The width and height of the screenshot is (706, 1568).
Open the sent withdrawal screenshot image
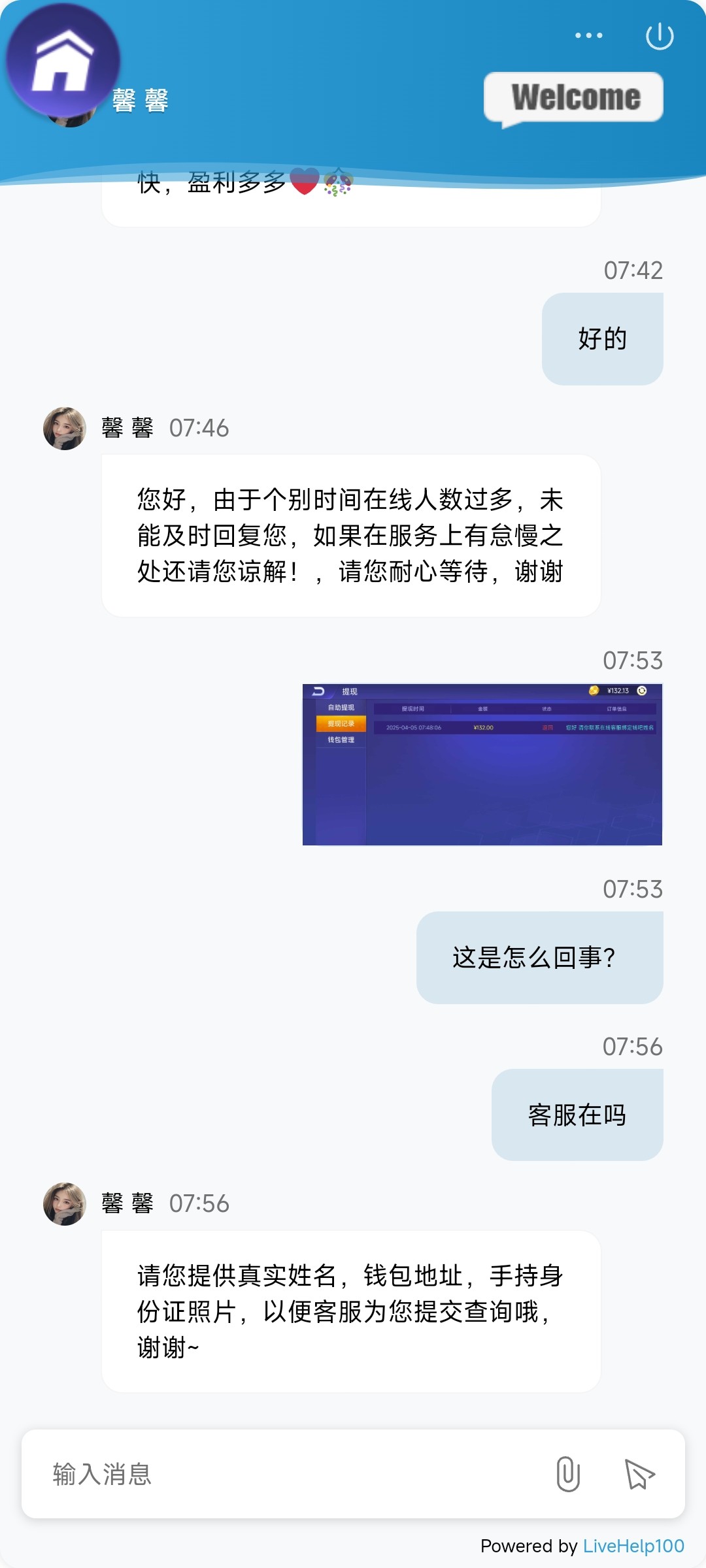[x=482, y=764]
